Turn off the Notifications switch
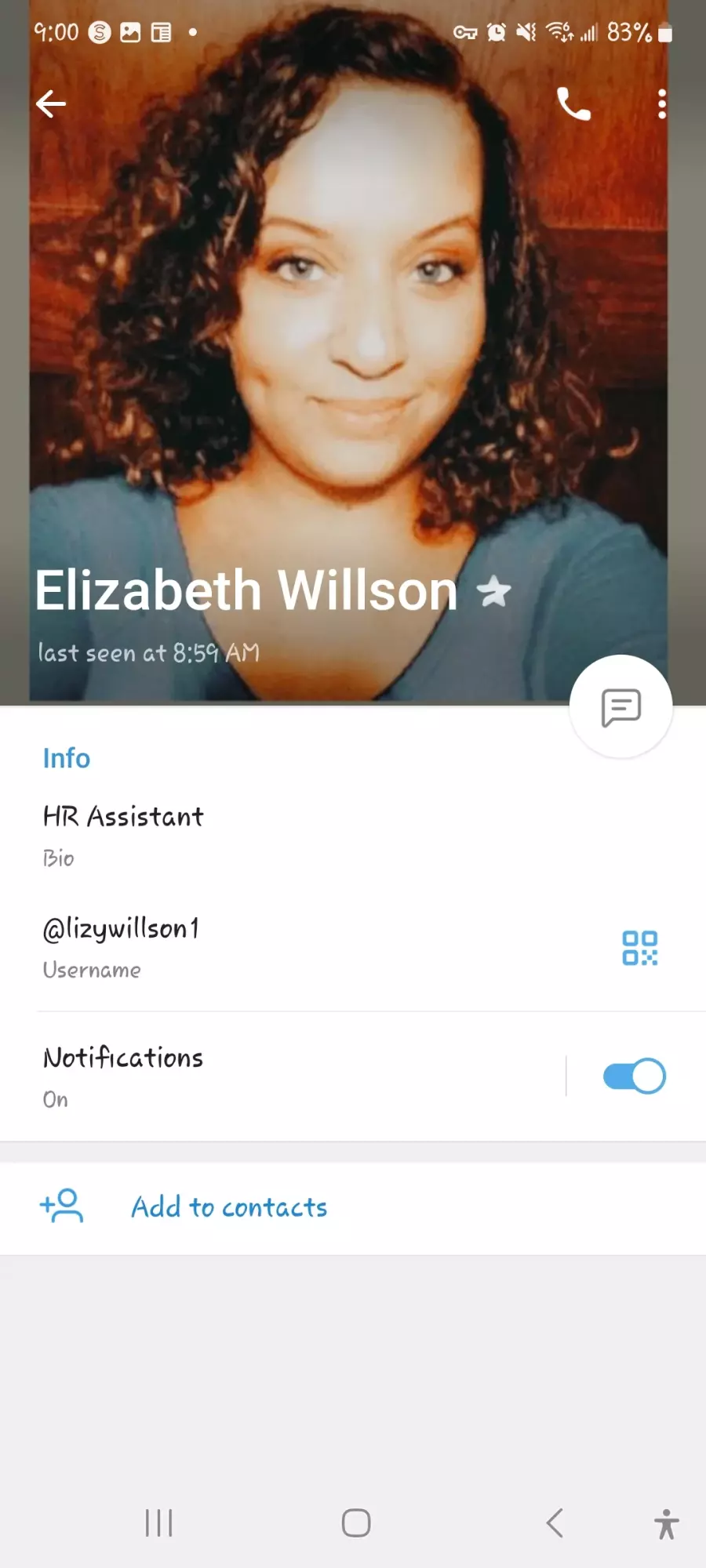The height and width of the screenshot is (1568, 706). [634, 1076]
